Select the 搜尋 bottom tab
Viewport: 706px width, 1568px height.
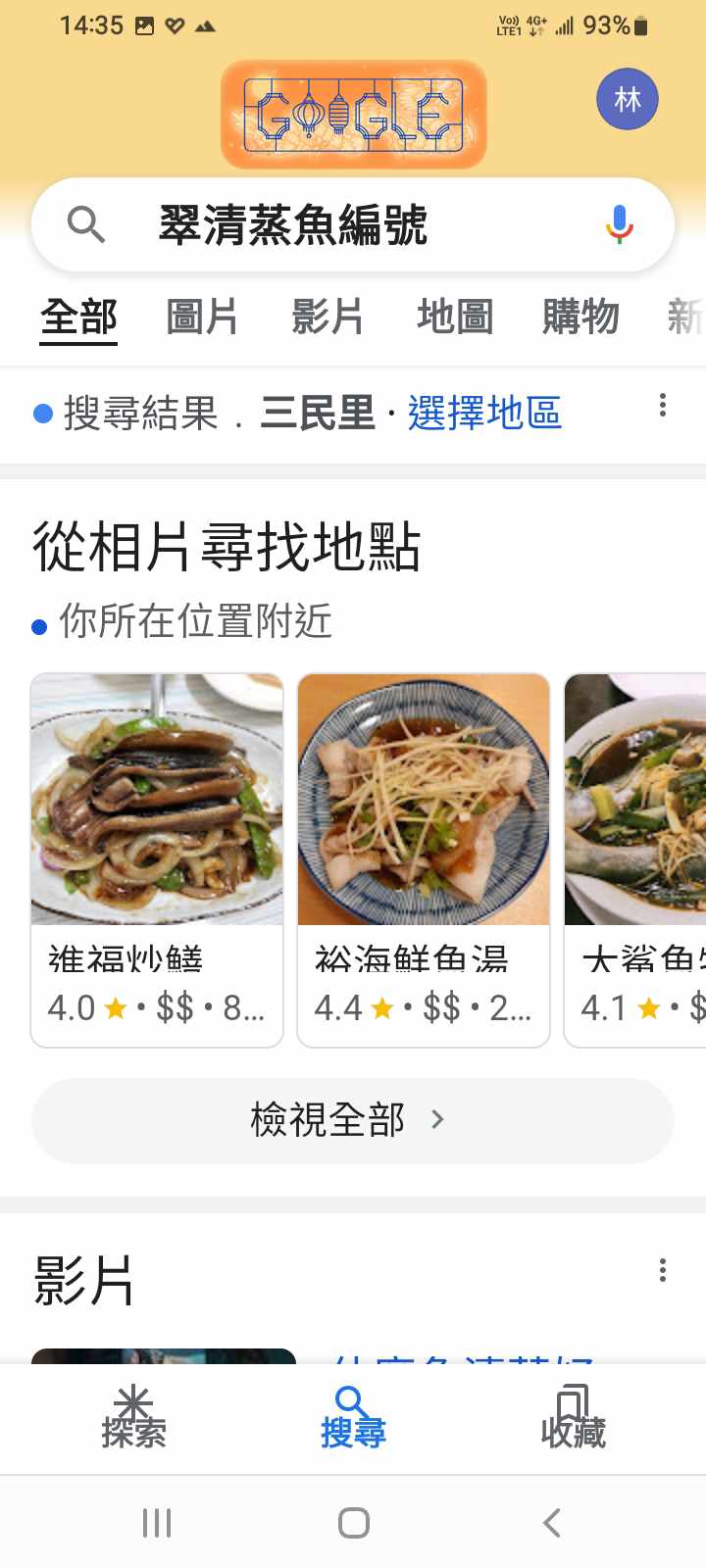click(353, 1418)
